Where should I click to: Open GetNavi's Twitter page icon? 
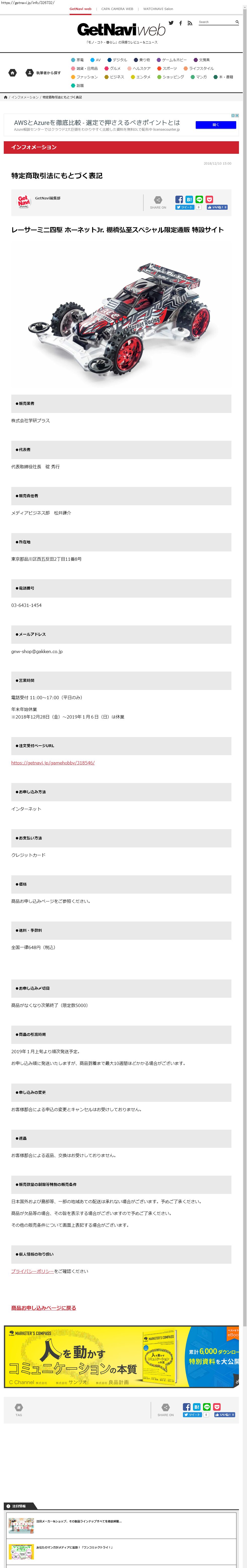pos(171,23)
